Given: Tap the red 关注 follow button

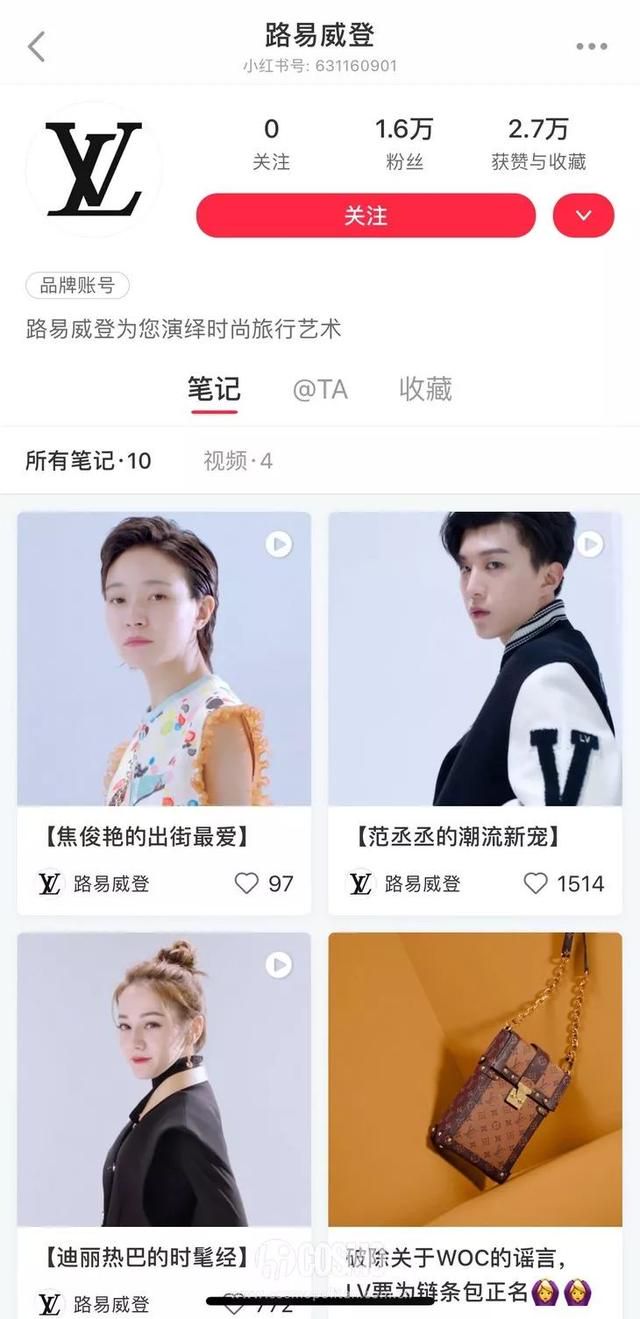Looking at the screenshot, I should (x=366, y=216).
